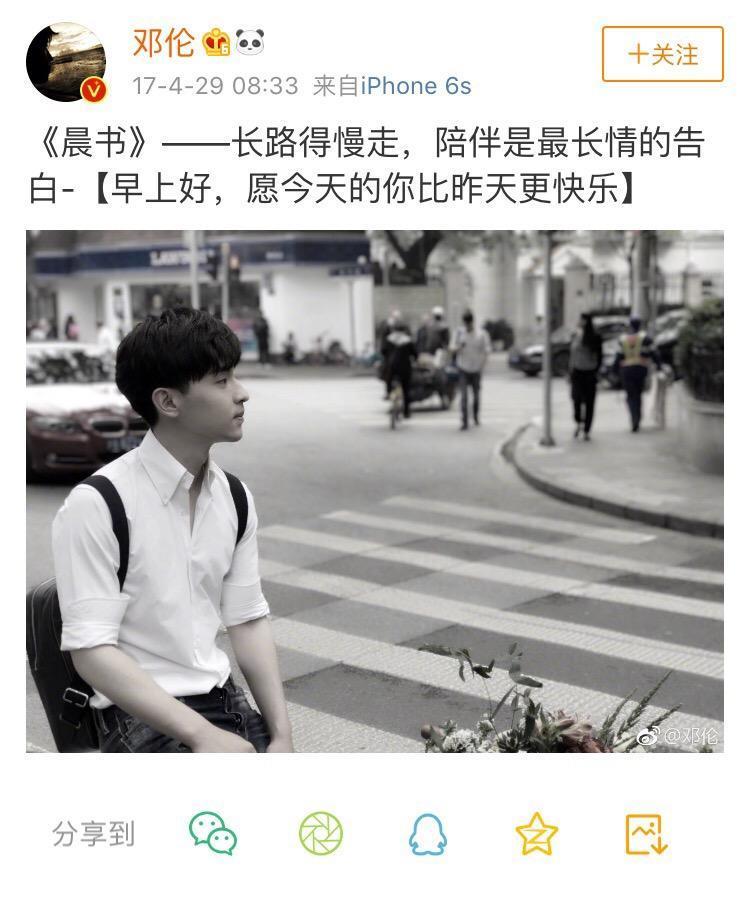Save the post as an image
This screenshot has width=750, height=903.
645,833
